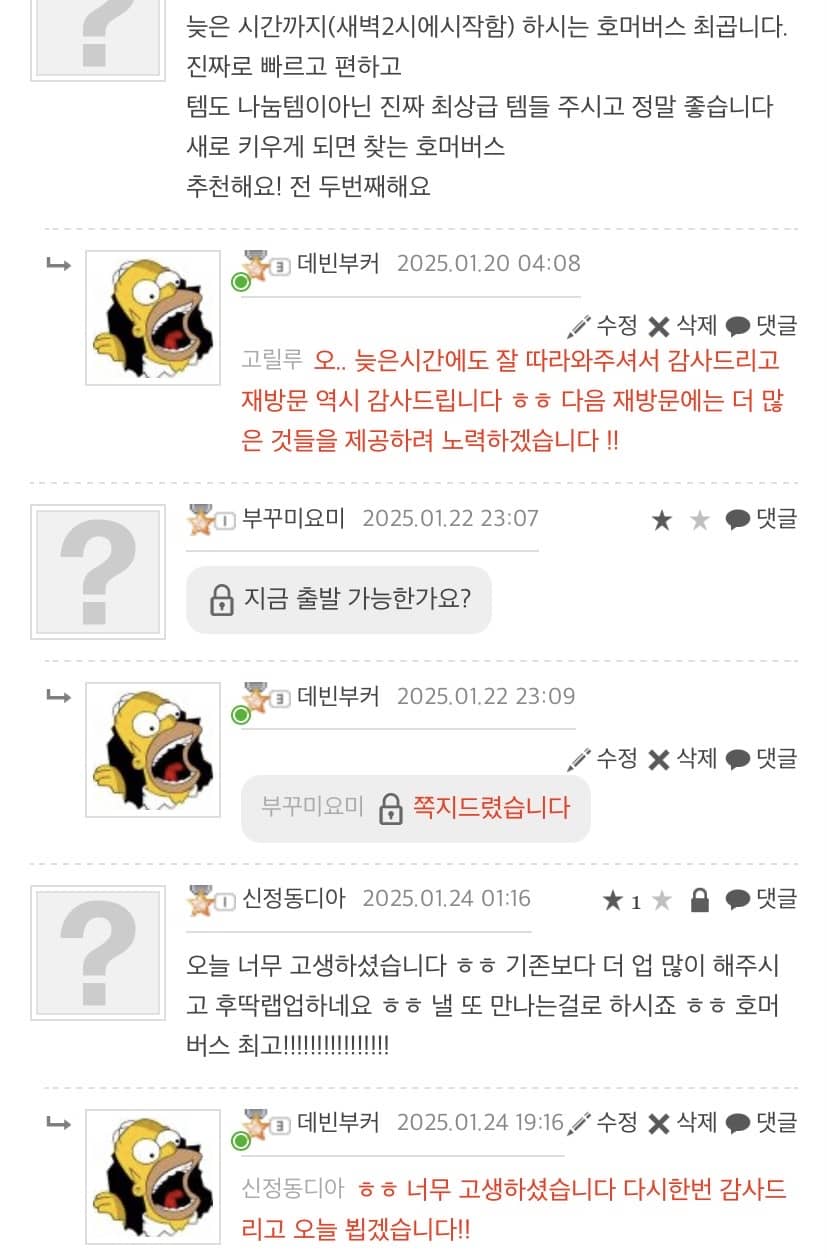827x1258 pixels.
Task: Reply to 부꾸미요미's comment
Action: [761, 519]
